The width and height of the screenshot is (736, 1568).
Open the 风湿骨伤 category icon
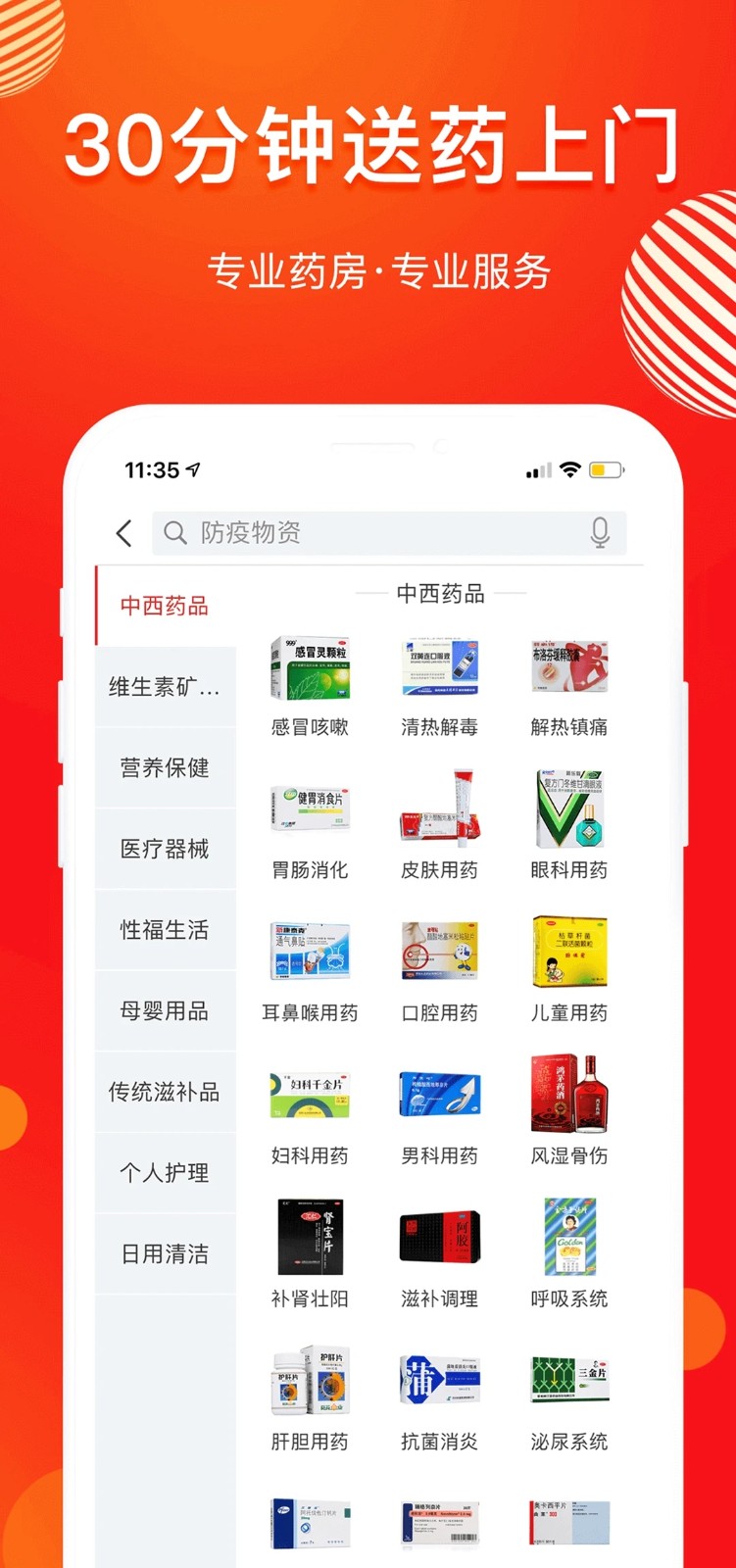[x=568, y=1096]
